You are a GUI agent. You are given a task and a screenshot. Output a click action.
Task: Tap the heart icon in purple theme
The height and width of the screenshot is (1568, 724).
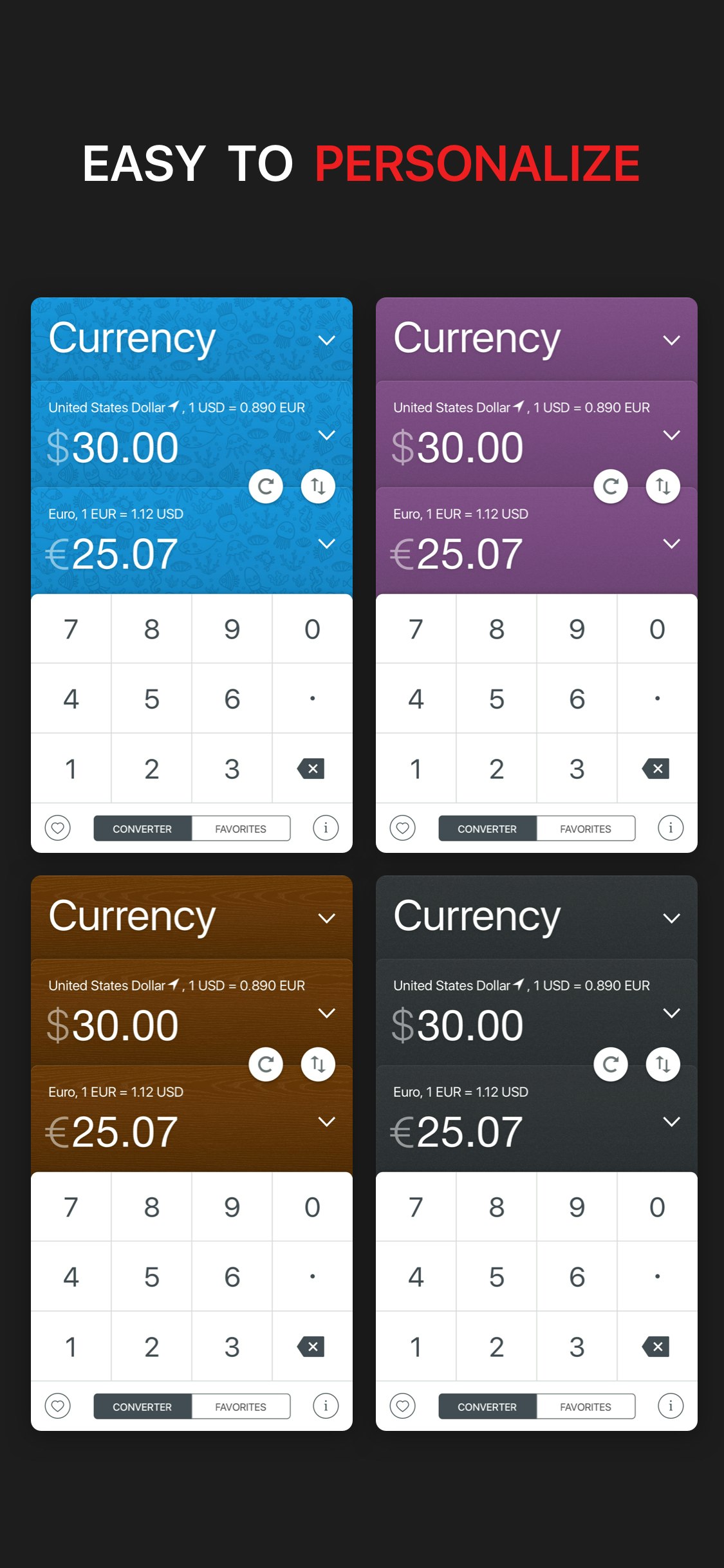click(403, 828)
